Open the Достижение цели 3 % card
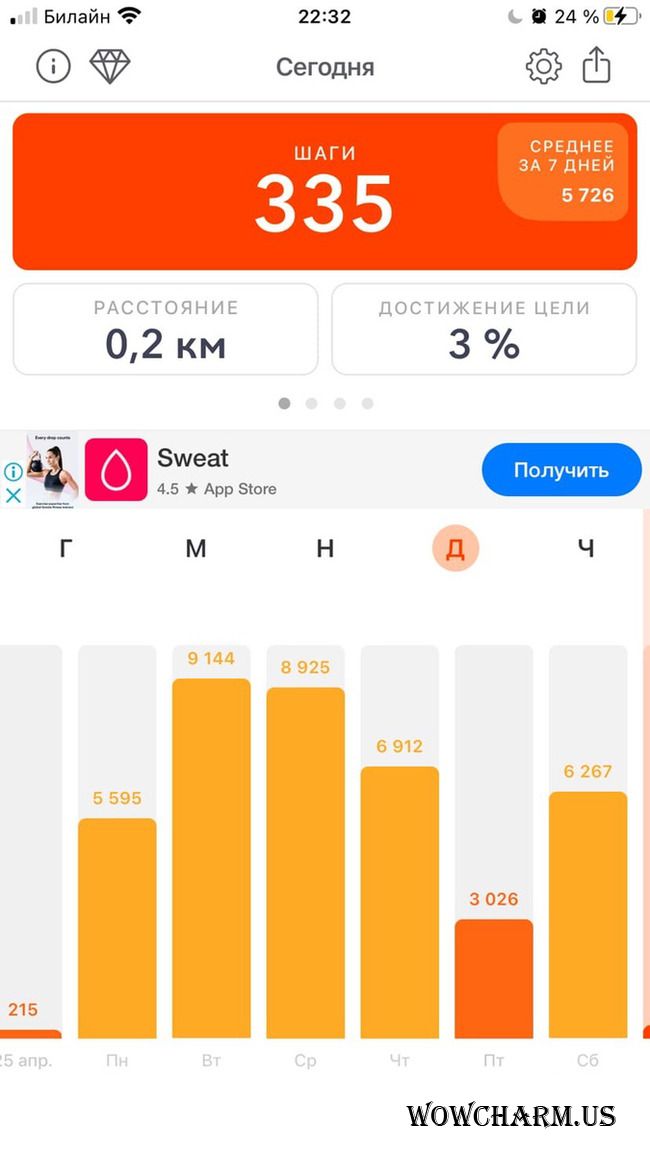 (484, 329)
